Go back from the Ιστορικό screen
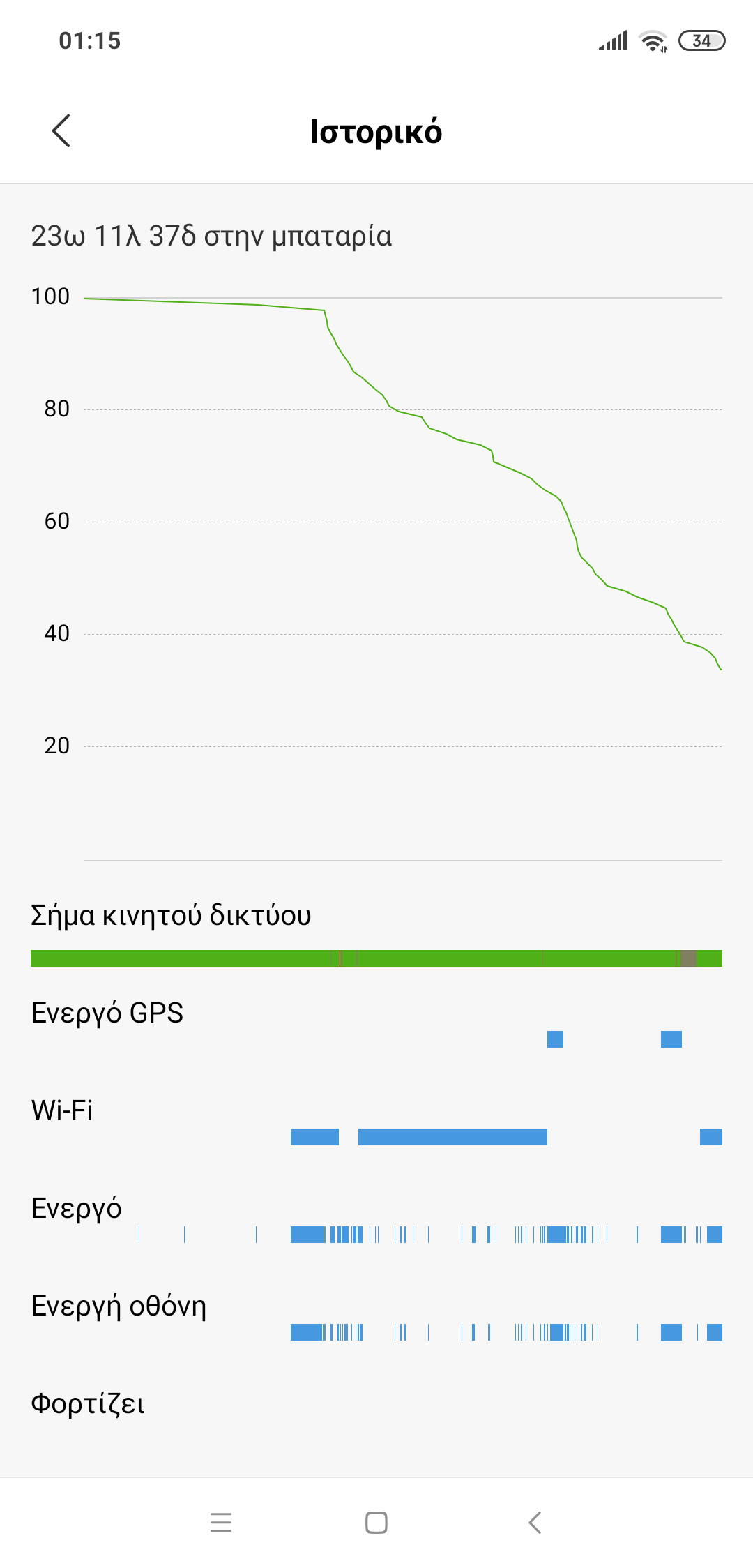 point(61,131)
